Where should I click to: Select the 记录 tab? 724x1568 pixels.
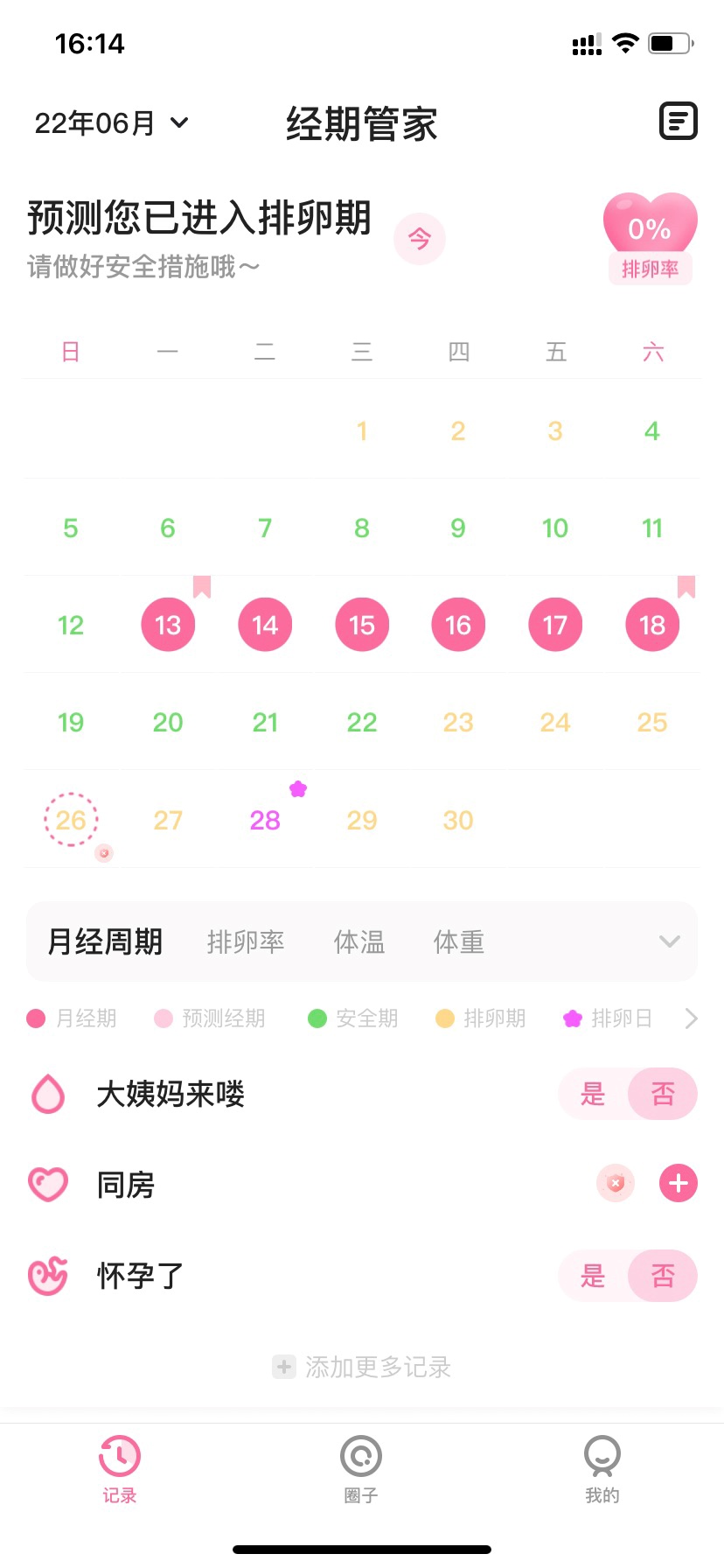[x=120, y=1469]
